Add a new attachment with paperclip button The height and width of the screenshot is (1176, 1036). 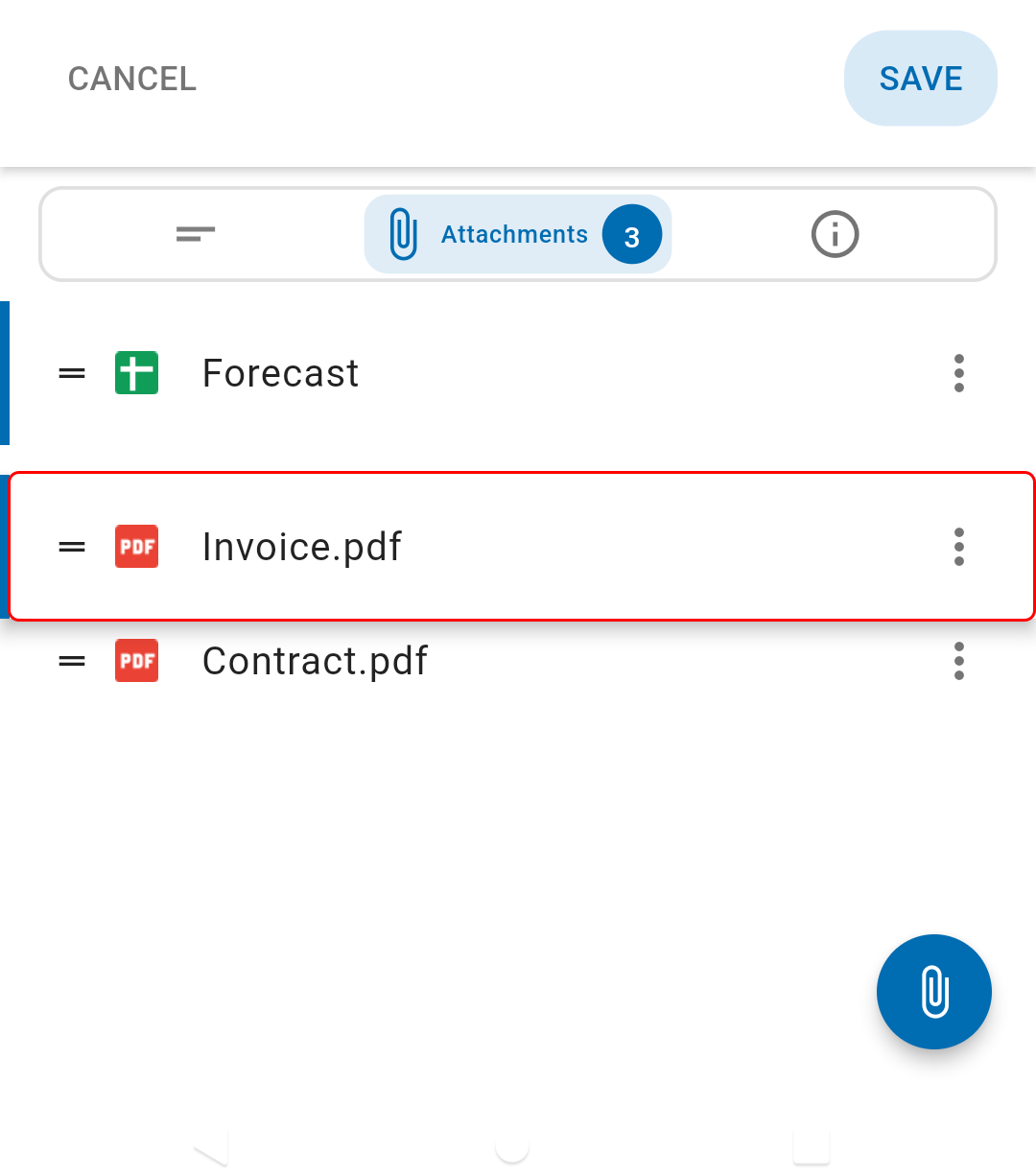coord(933,992)
